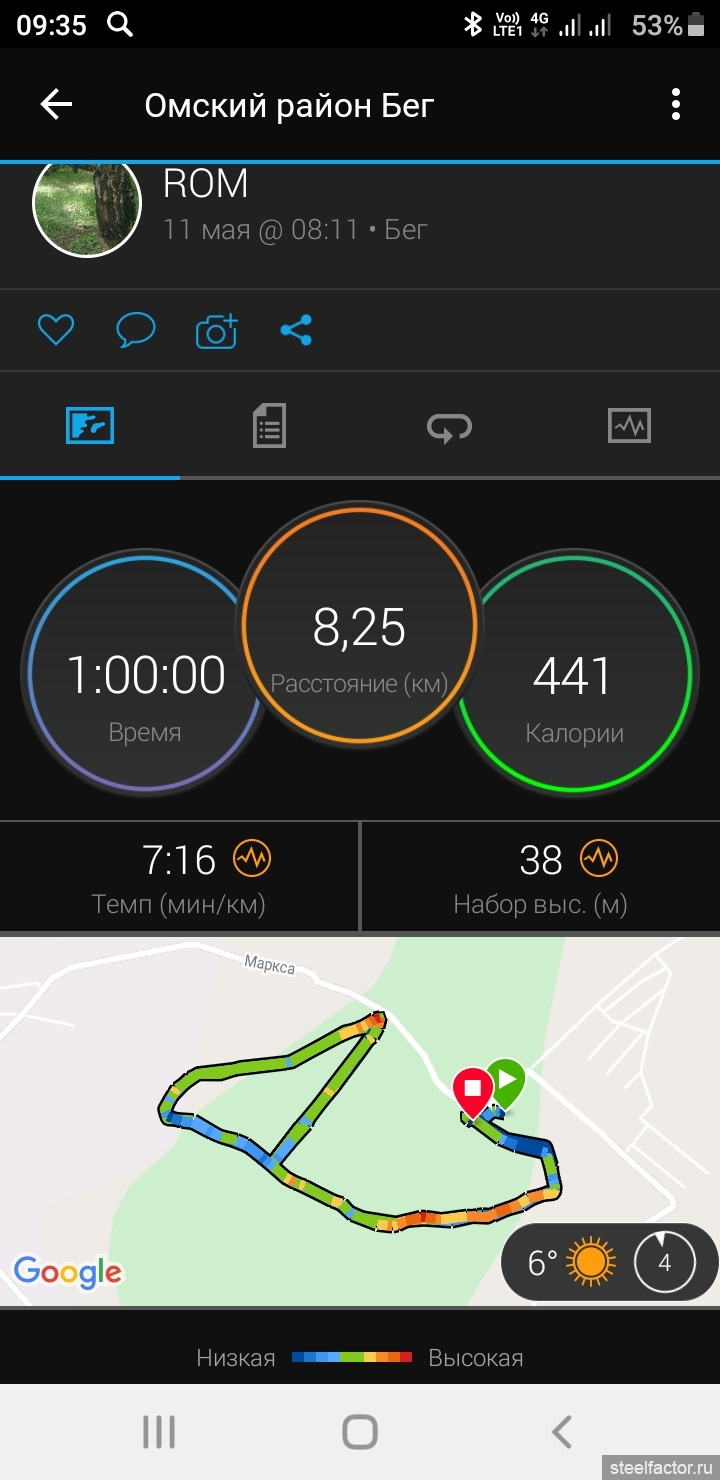Tap the system home button
The image size is (720, 1480).
pos(360,1432)
